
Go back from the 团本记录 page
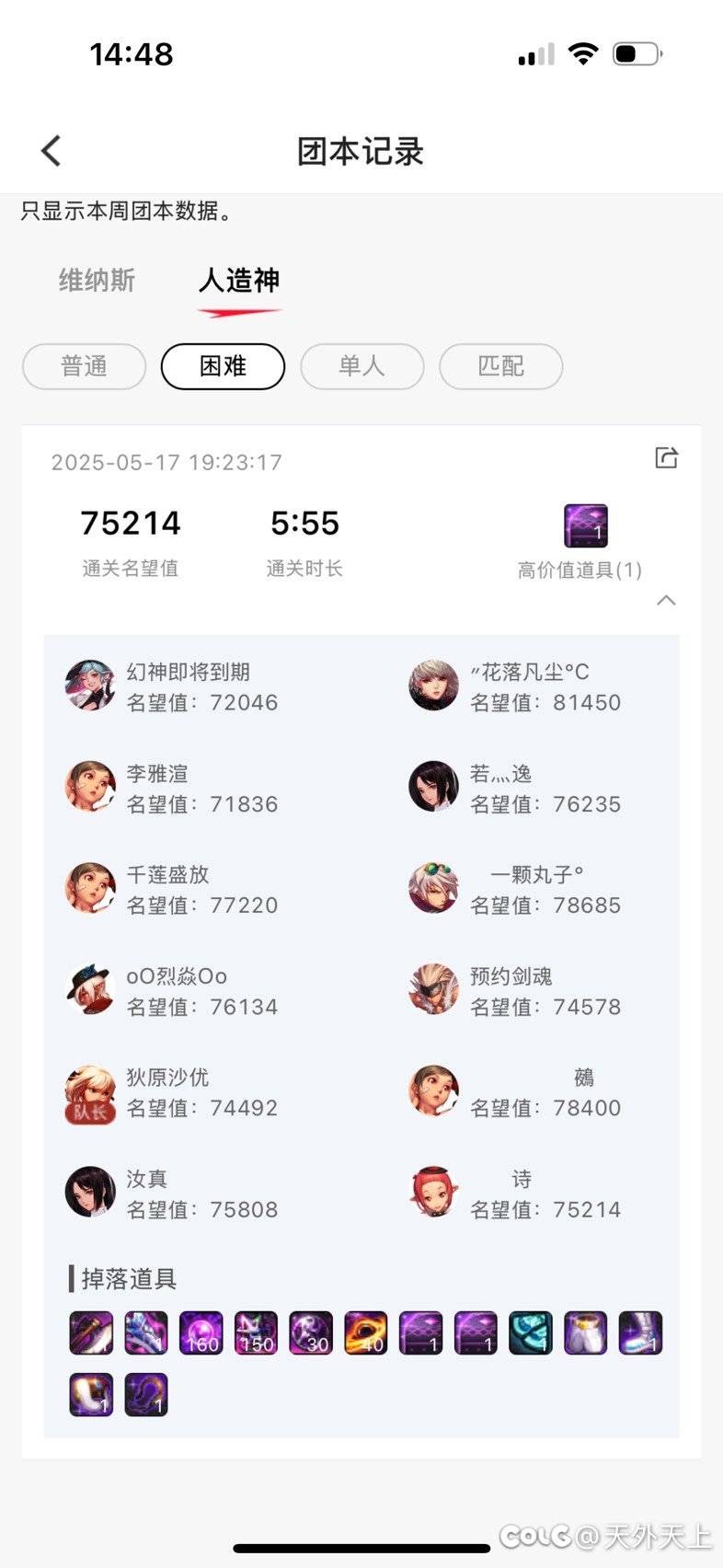pos(52,151)
